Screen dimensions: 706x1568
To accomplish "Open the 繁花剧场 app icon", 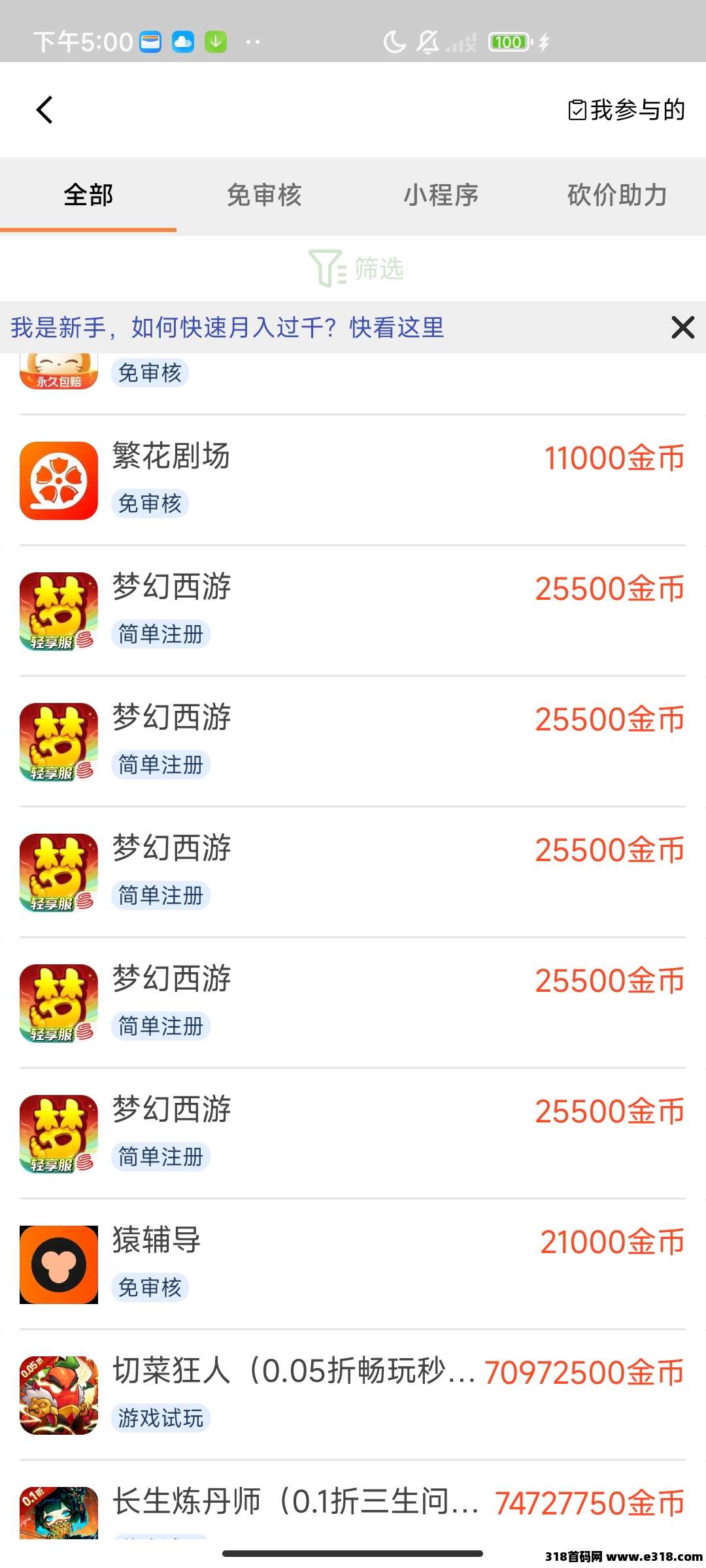I will point(58,479).
